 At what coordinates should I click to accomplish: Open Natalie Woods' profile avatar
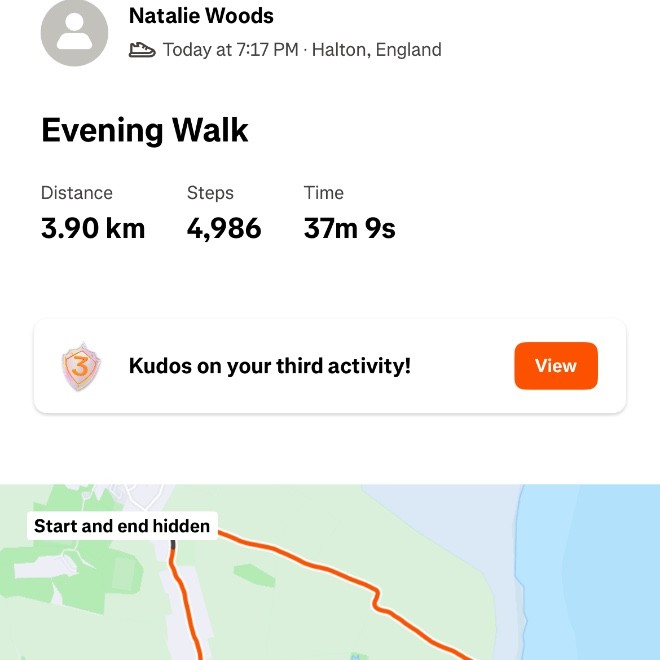tap(74, 32)
